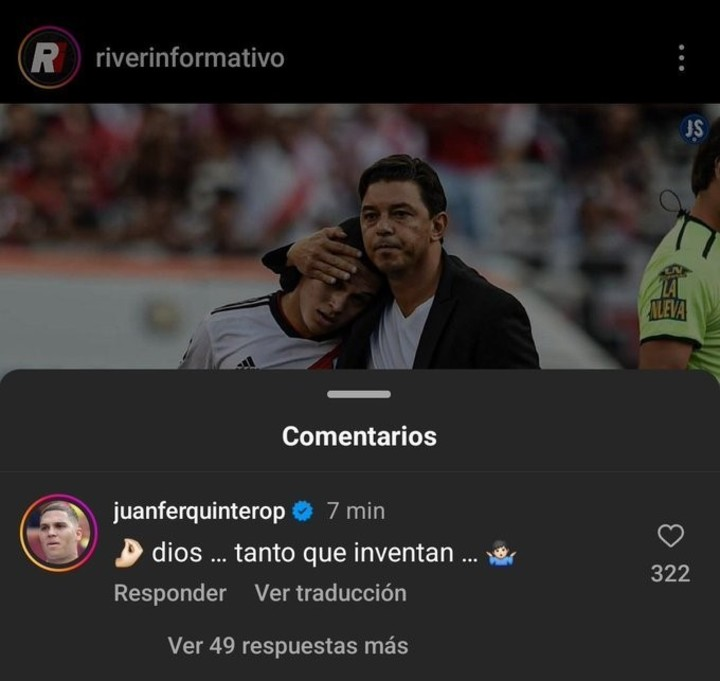This screenshot has height=681, width=720.
Task: Open juanferquinterop's profile picture
Action: [x=58, y=533]
